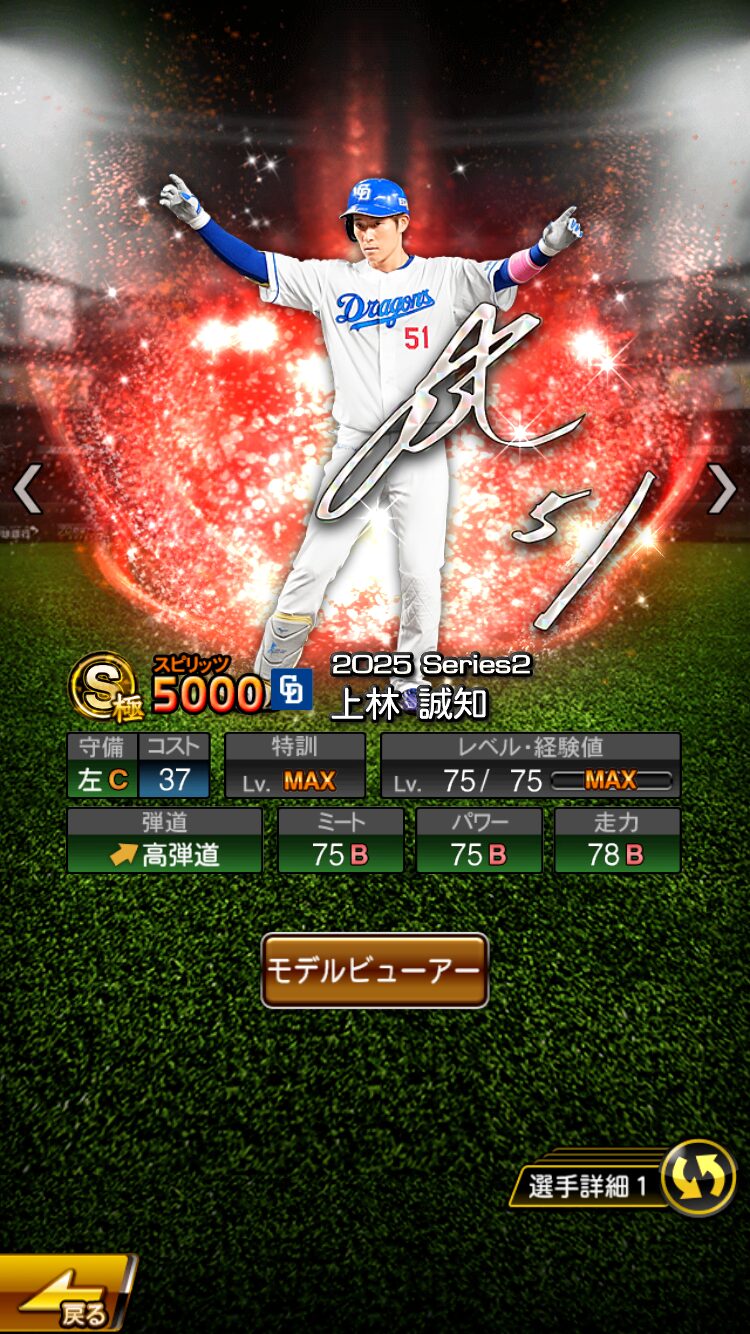Open the モデルビューアー model viewer
The width and height of the screenshot is (750, 1334).
(x=374, y=970)
